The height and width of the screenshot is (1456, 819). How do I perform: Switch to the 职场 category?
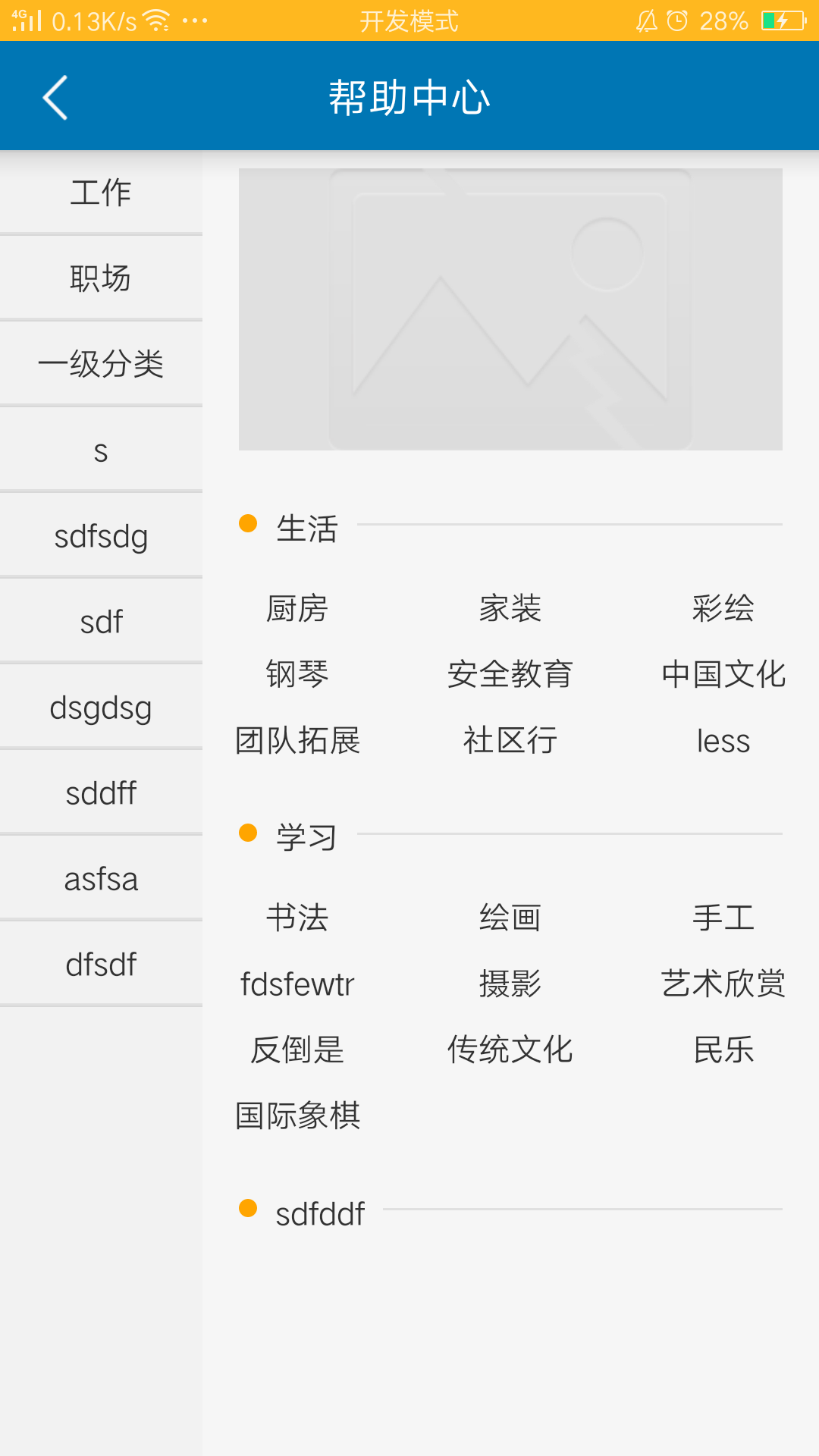[101, 278]
